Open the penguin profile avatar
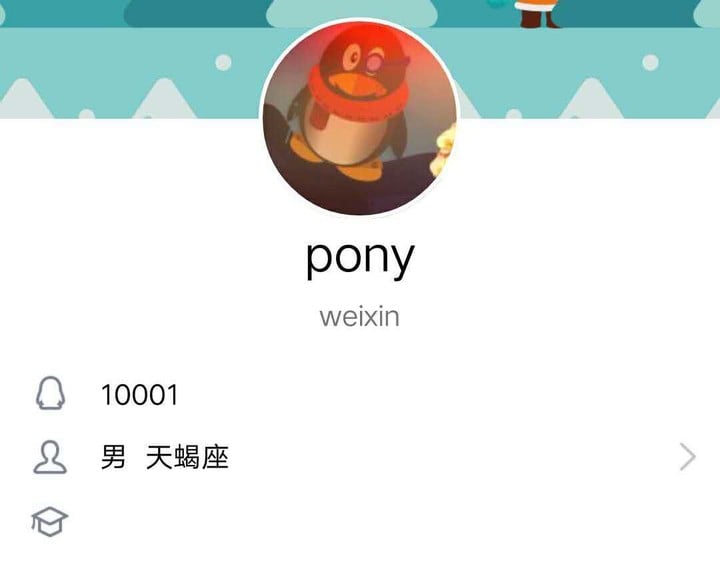The height and width of the screenshot is (561, 720). (359, 118)
